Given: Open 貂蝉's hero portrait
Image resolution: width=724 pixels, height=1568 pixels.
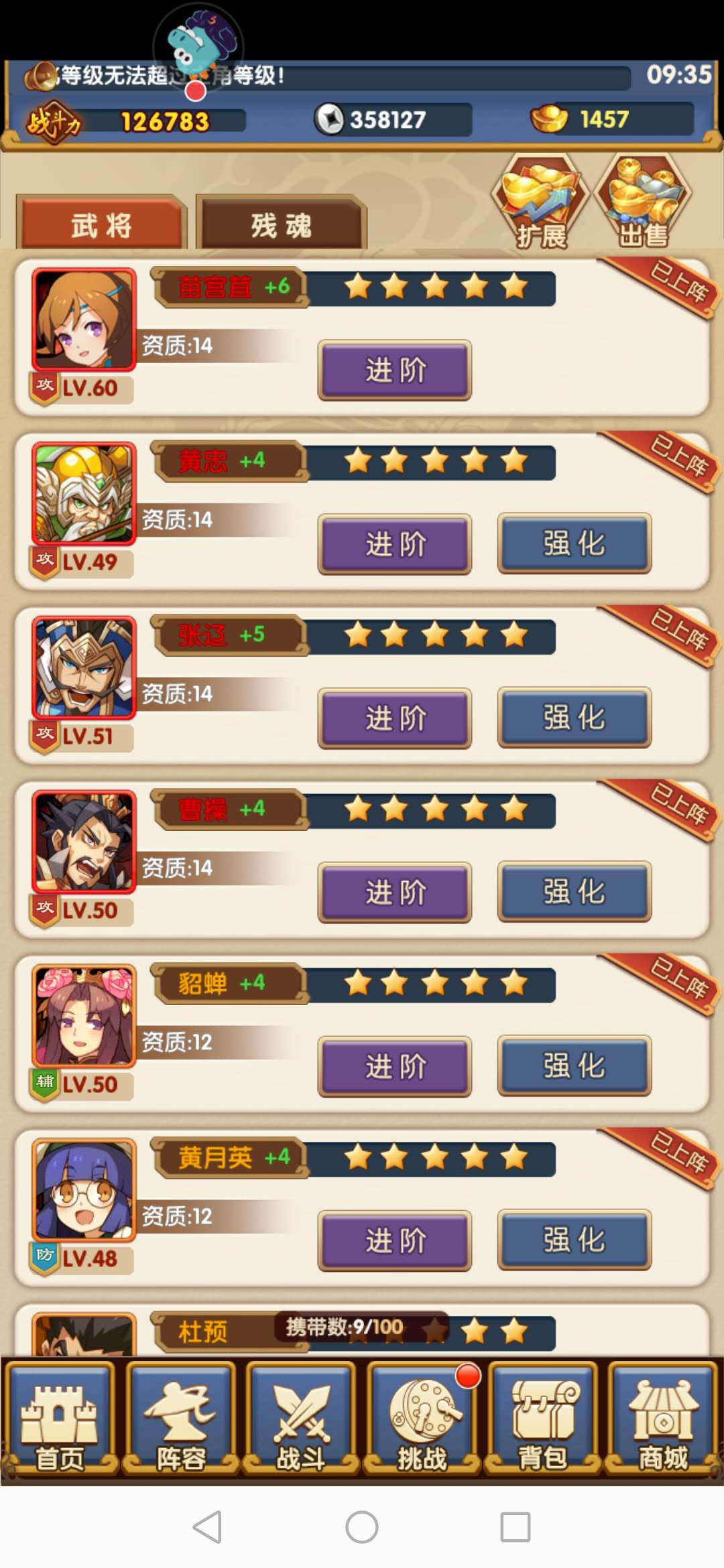Looking at the screenshot, I should pyautogui.click(x=84, y=1016).
